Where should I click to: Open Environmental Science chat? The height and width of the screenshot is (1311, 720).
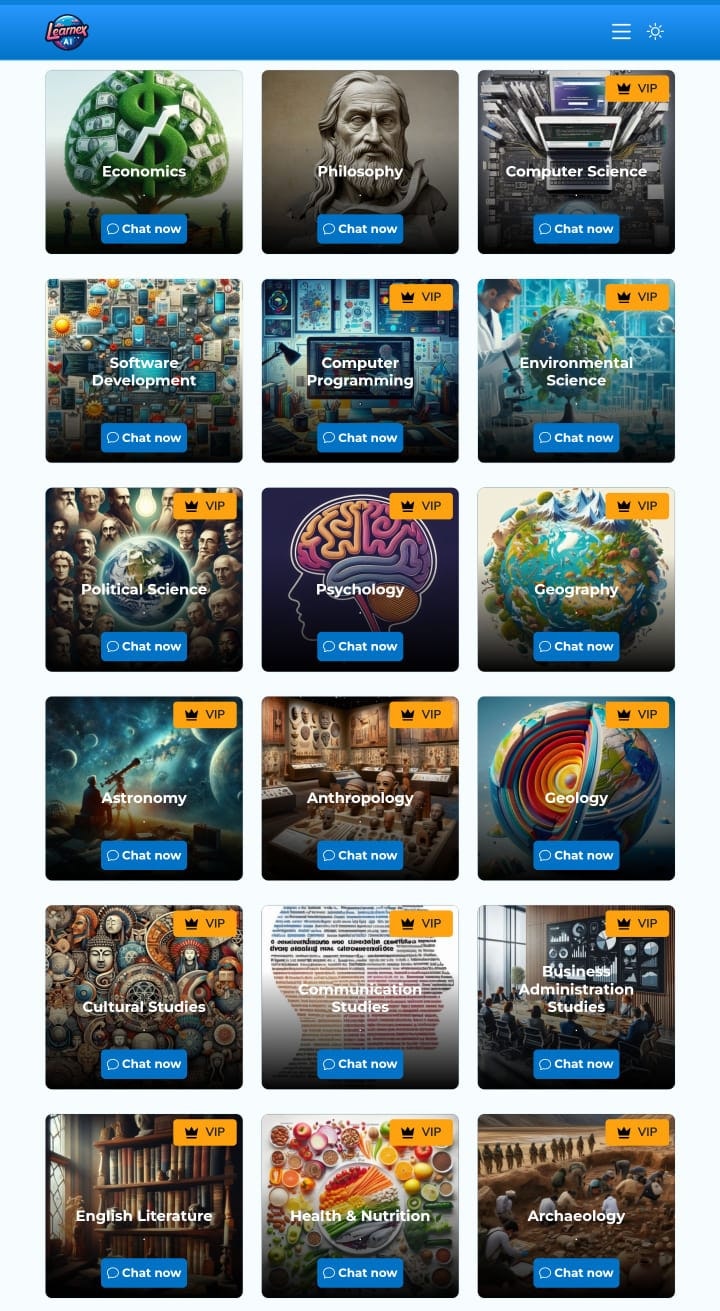[576, 438]
